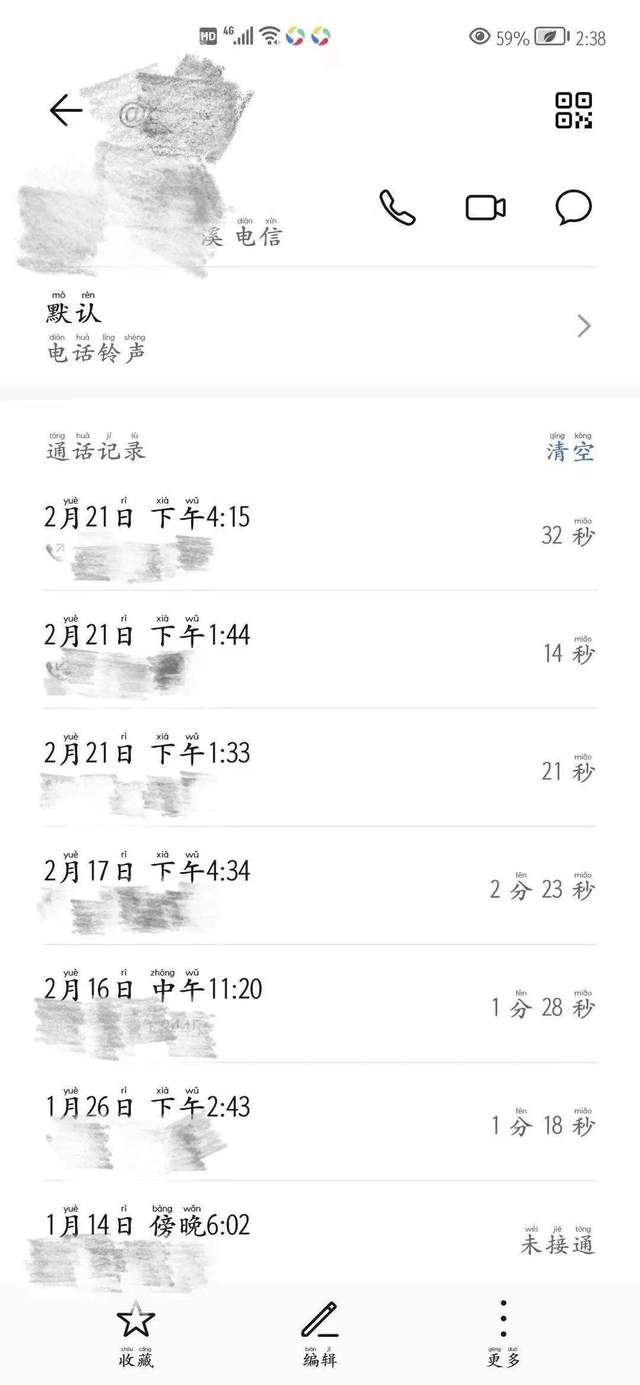Tap 清空 to clear the call log
Image resolution: width=640 pixels, height=1385 pixels.
[570, 445]
